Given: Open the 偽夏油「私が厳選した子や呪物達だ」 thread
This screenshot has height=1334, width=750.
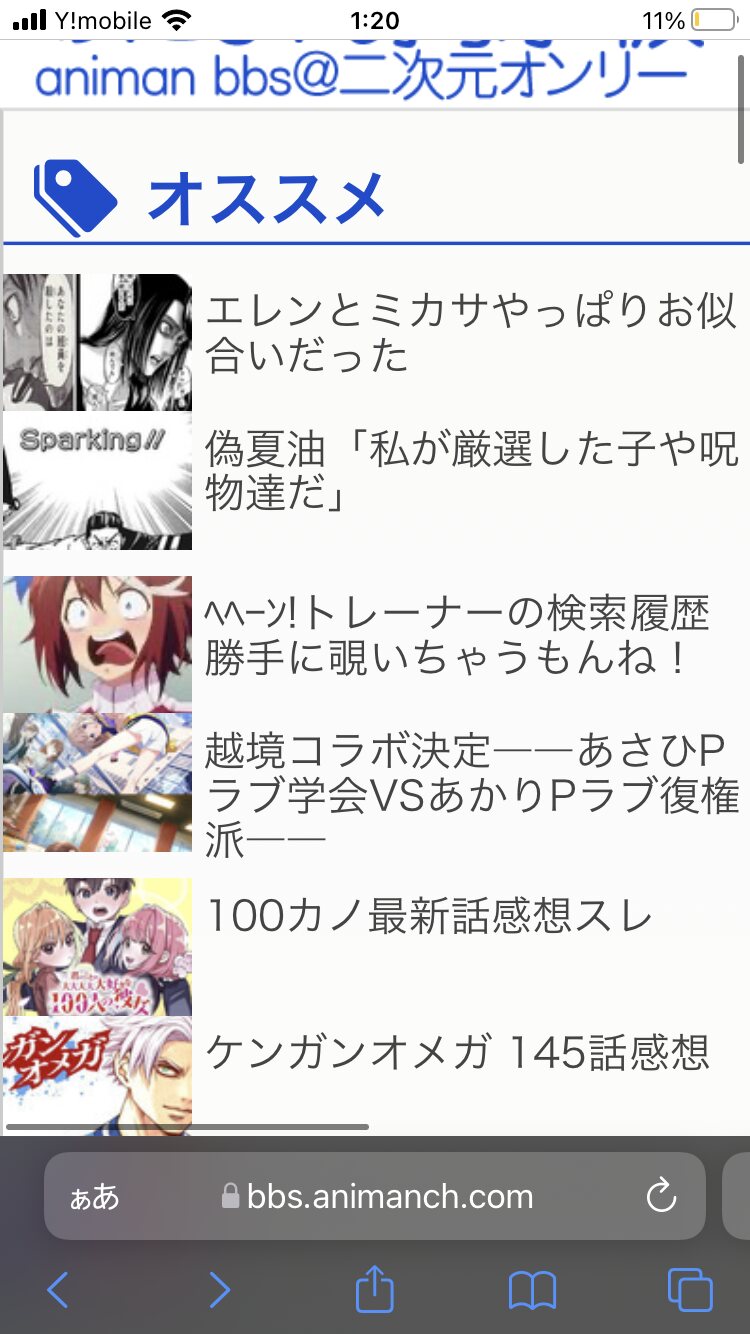Looking at the screenshot, I should 470,473.
